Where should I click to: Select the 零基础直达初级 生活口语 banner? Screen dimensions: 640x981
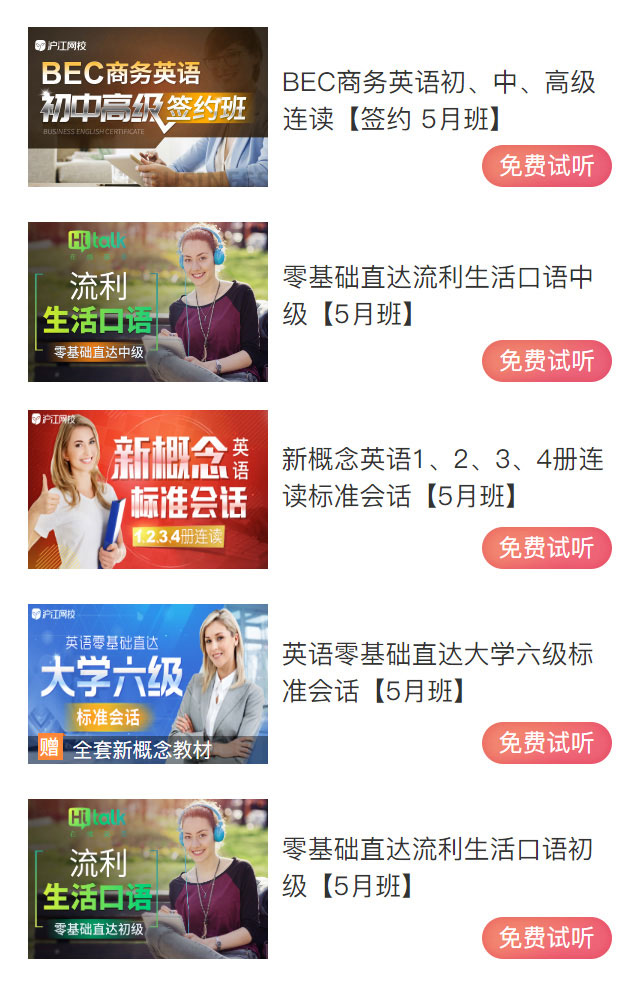click(148, 879)
